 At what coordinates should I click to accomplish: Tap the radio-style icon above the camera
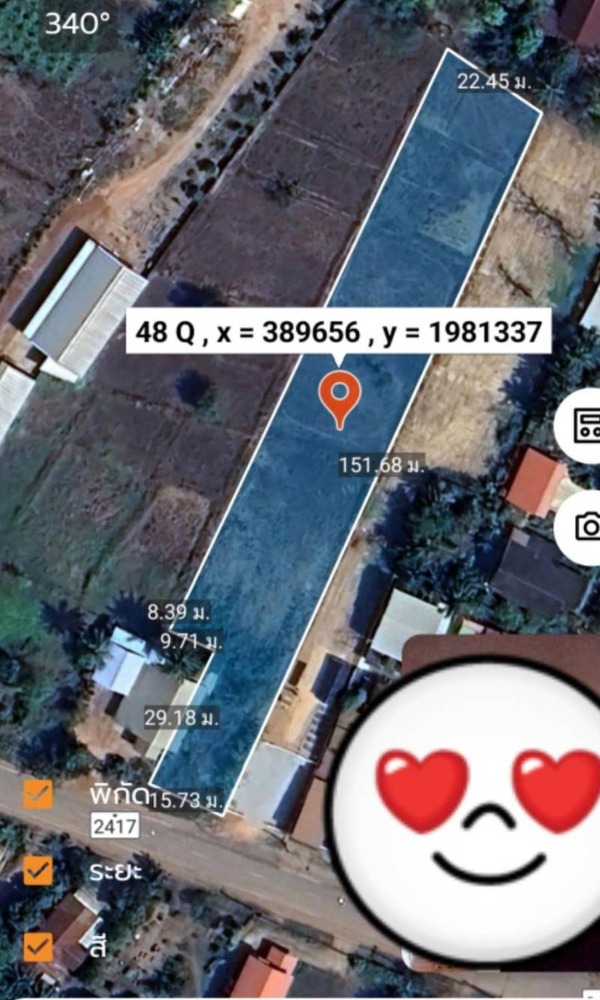(x=587, y=424)
